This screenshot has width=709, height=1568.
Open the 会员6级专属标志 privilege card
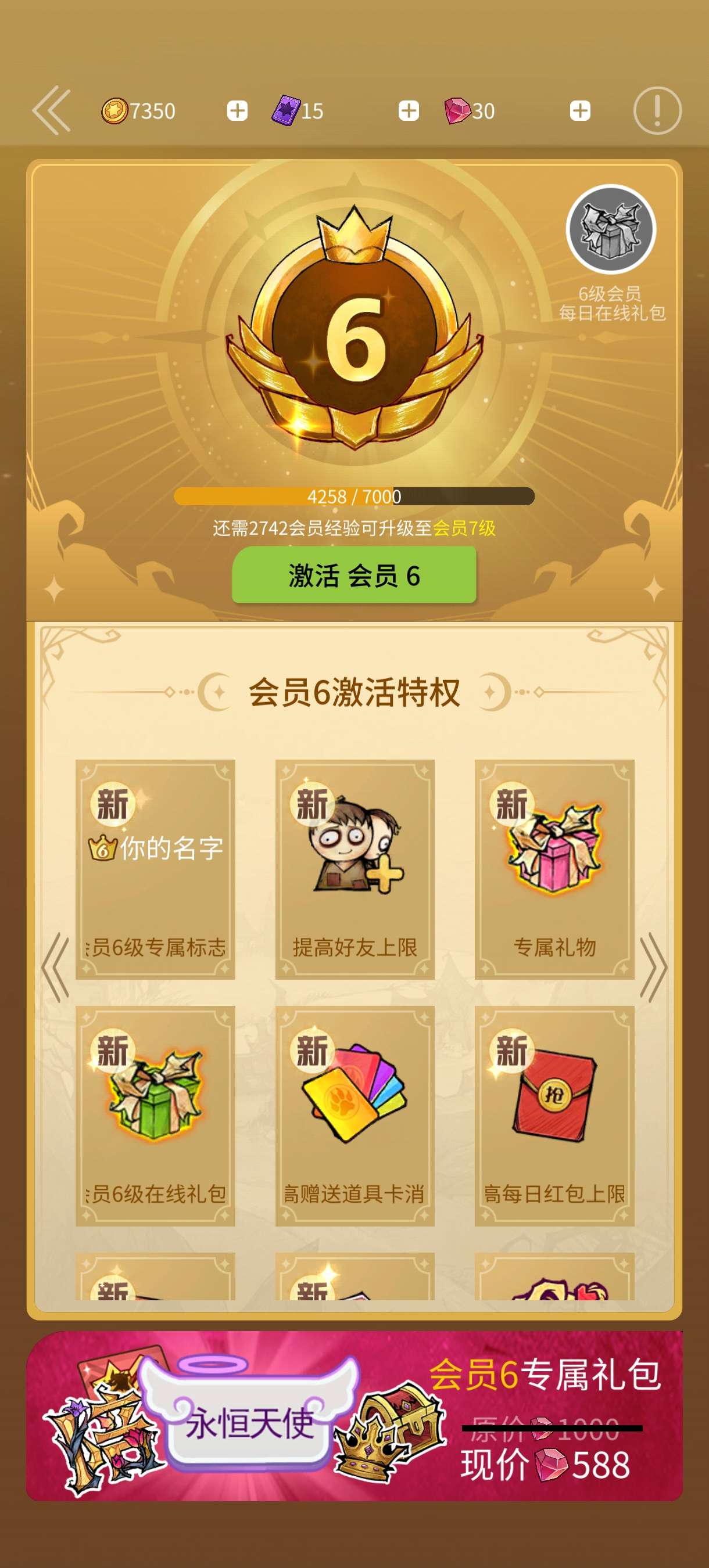pos(155,869)
